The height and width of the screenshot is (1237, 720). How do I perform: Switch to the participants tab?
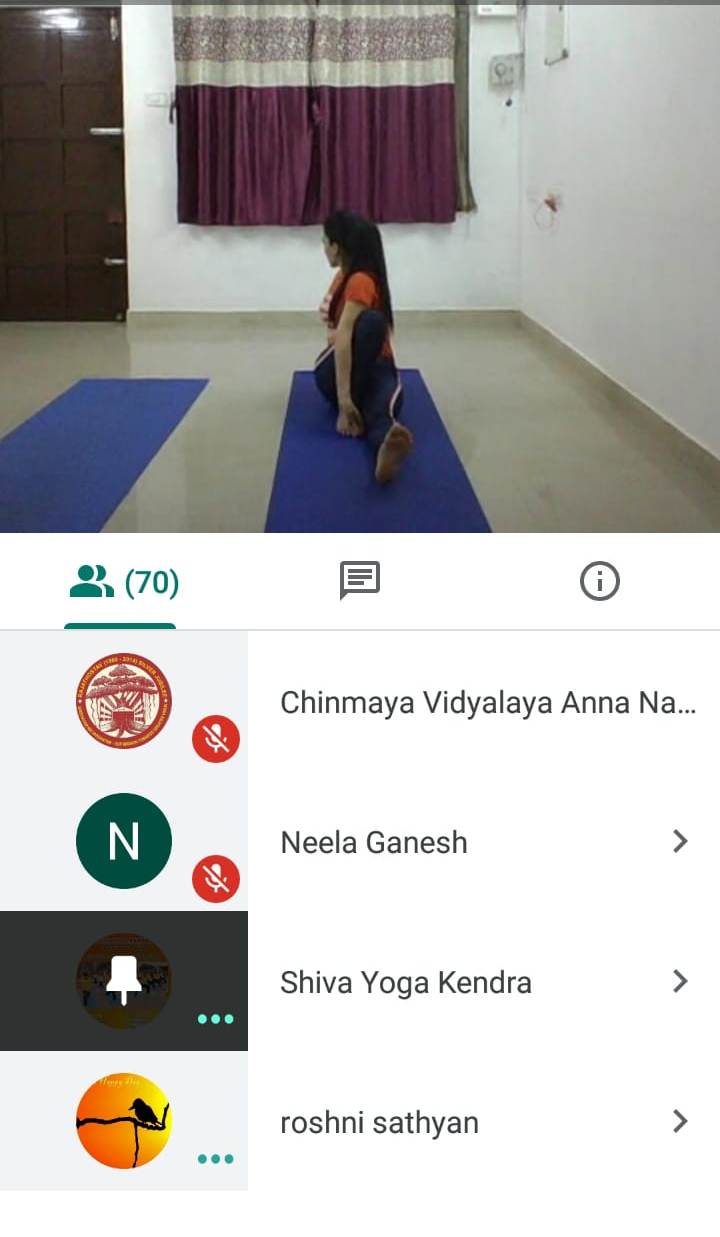click(122, 581)
